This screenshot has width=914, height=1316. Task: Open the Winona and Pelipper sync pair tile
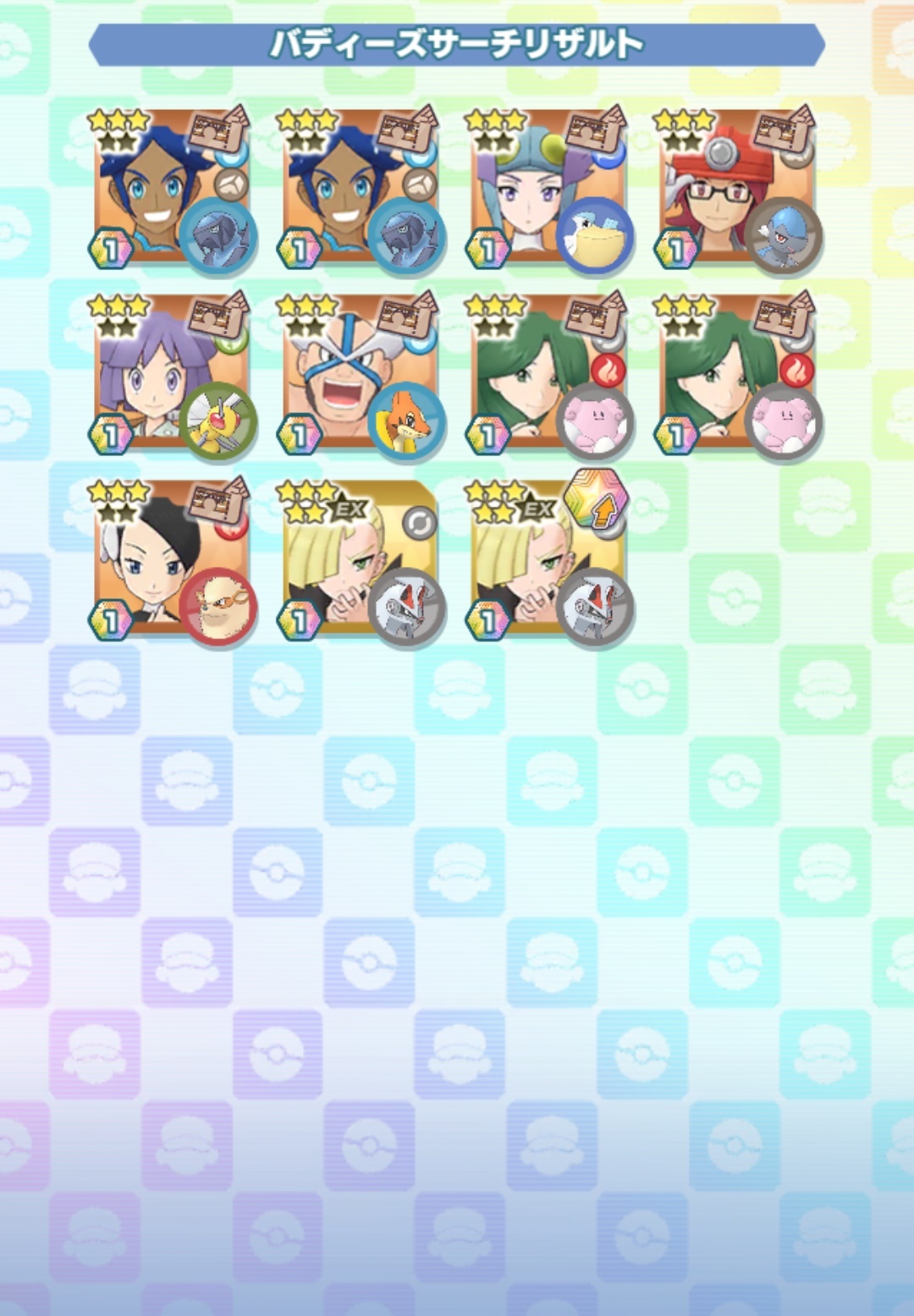point(548,188)
